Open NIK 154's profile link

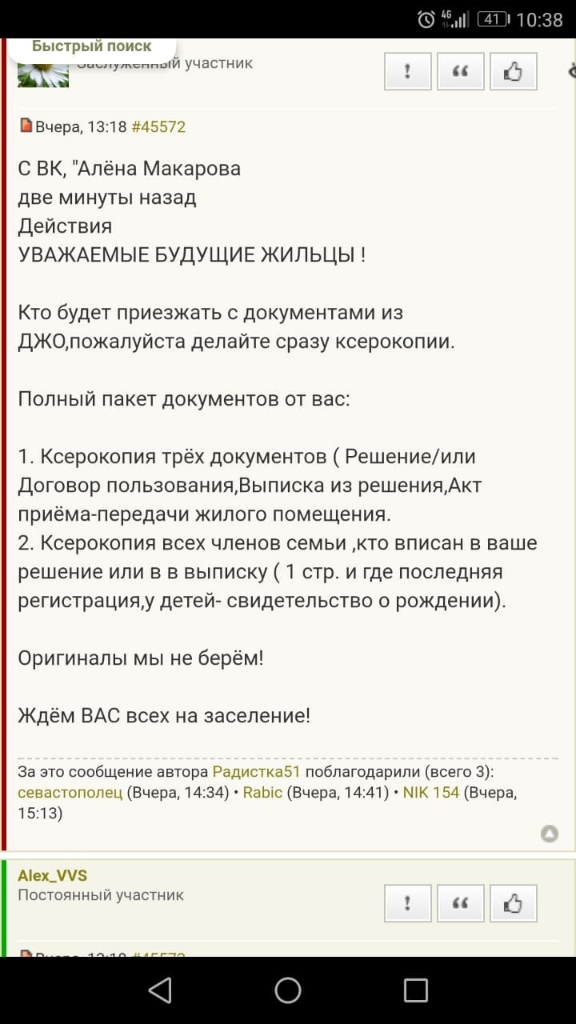(x=432, y=793)
